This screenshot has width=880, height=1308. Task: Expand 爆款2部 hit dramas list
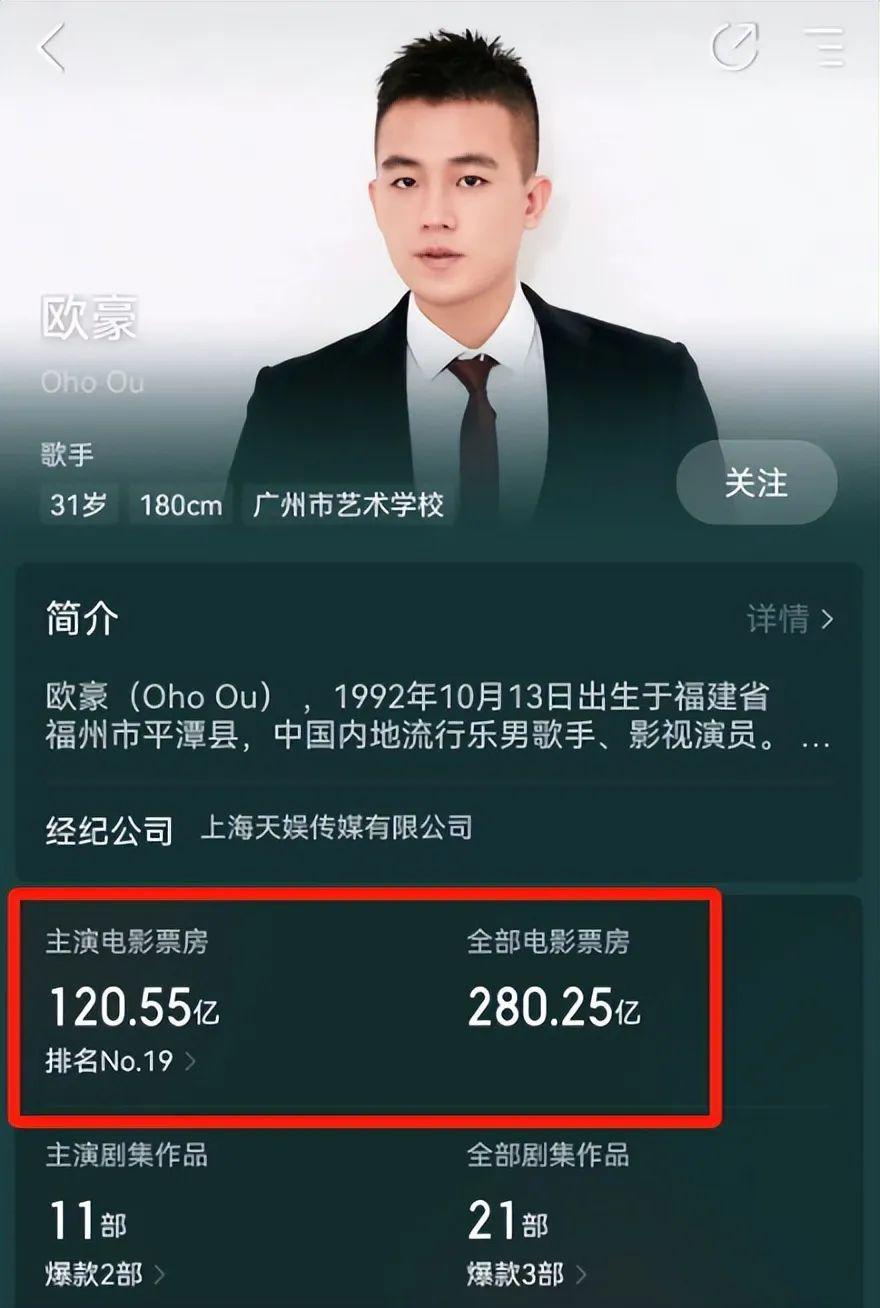97,1270
